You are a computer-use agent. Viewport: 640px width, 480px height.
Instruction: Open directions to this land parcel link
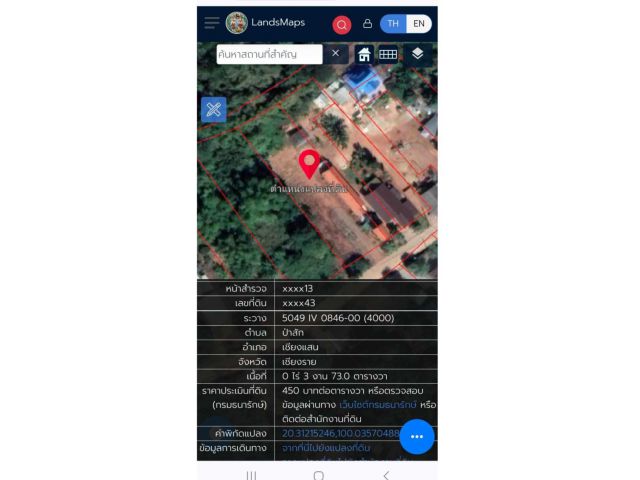point(326,447)
